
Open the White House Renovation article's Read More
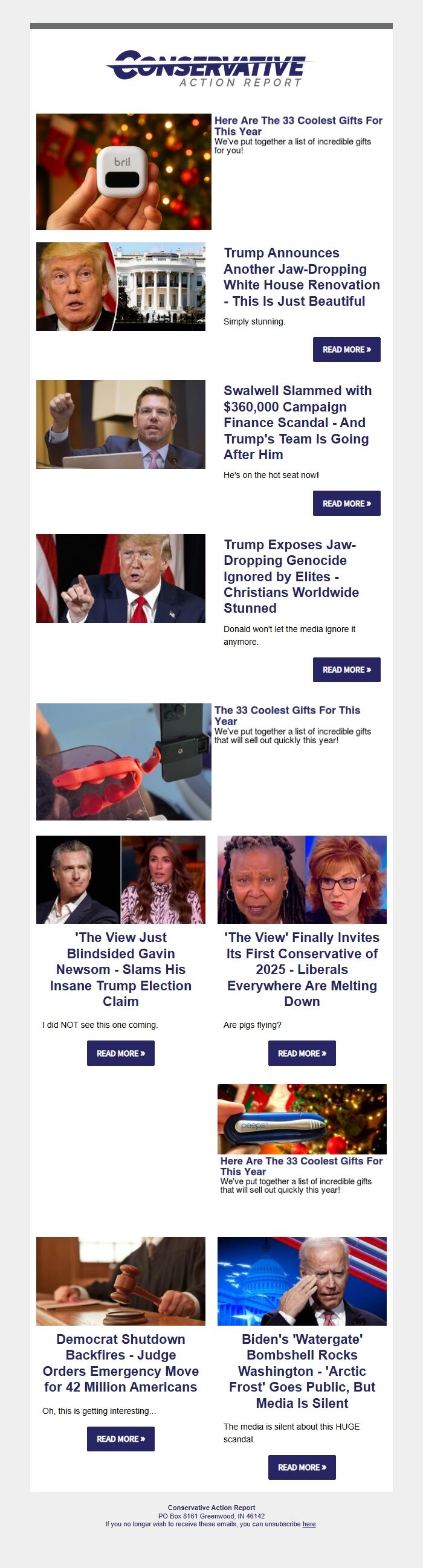(346, 349)
